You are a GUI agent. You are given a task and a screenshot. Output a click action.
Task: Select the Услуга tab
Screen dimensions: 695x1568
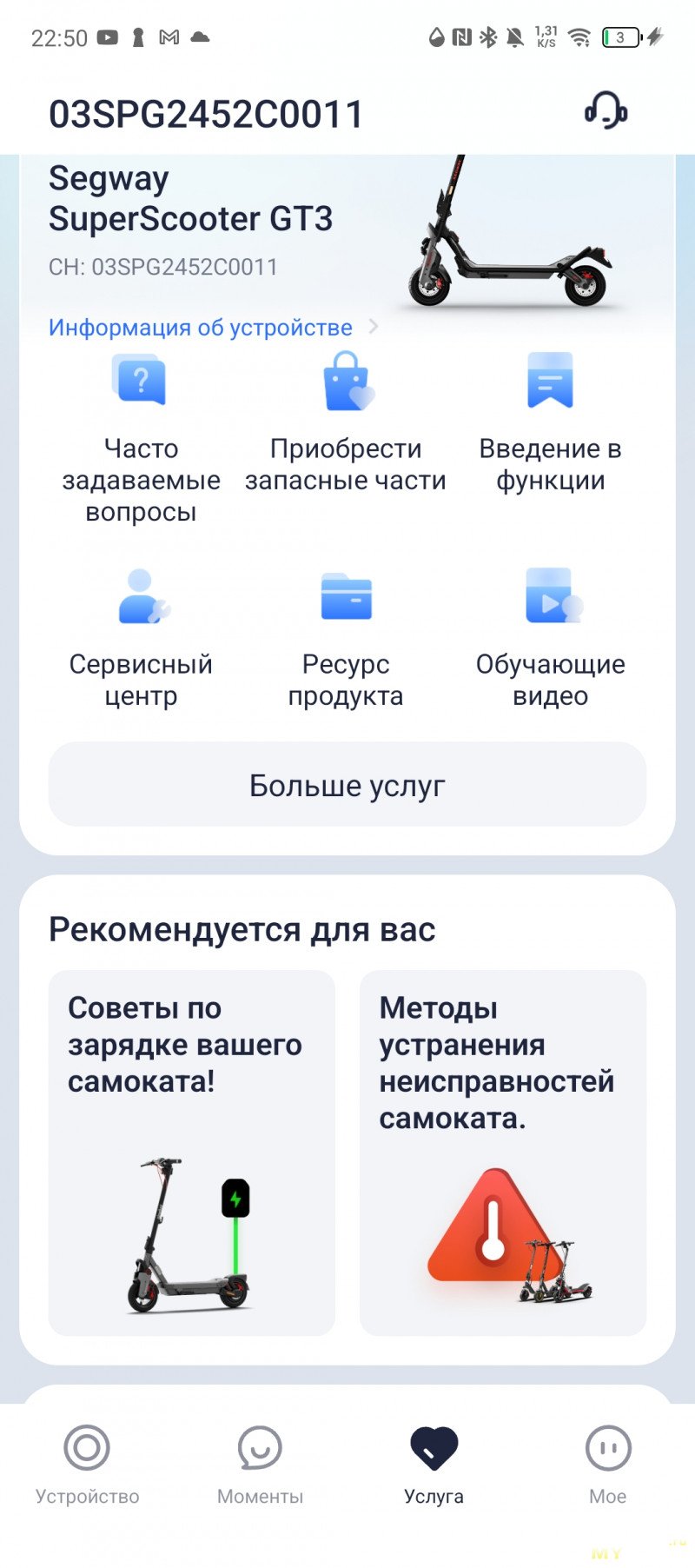coord(434,1464)
